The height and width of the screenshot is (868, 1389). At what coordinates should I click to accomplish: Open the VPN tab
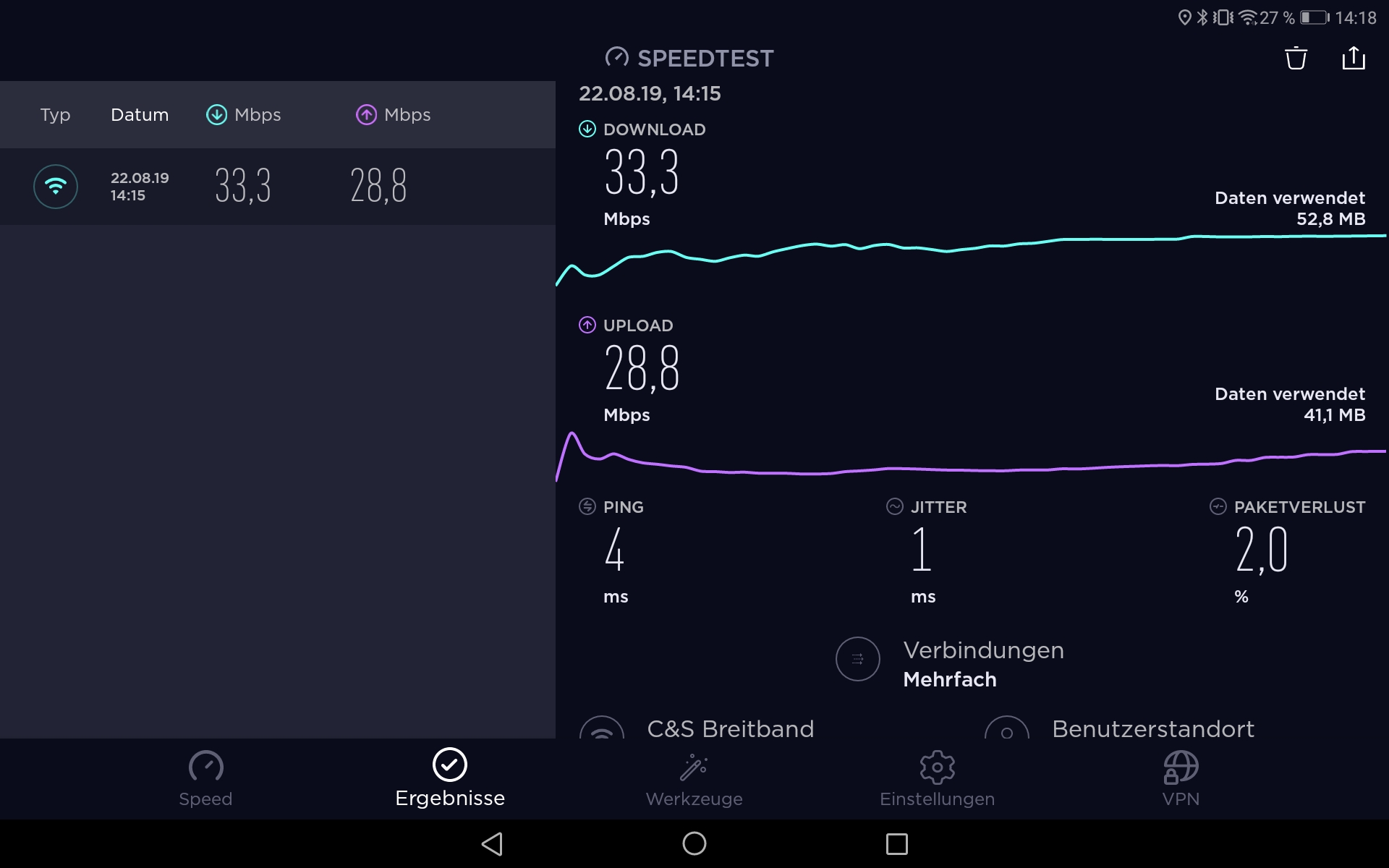pyautogui.click(x=1181, y=779)
